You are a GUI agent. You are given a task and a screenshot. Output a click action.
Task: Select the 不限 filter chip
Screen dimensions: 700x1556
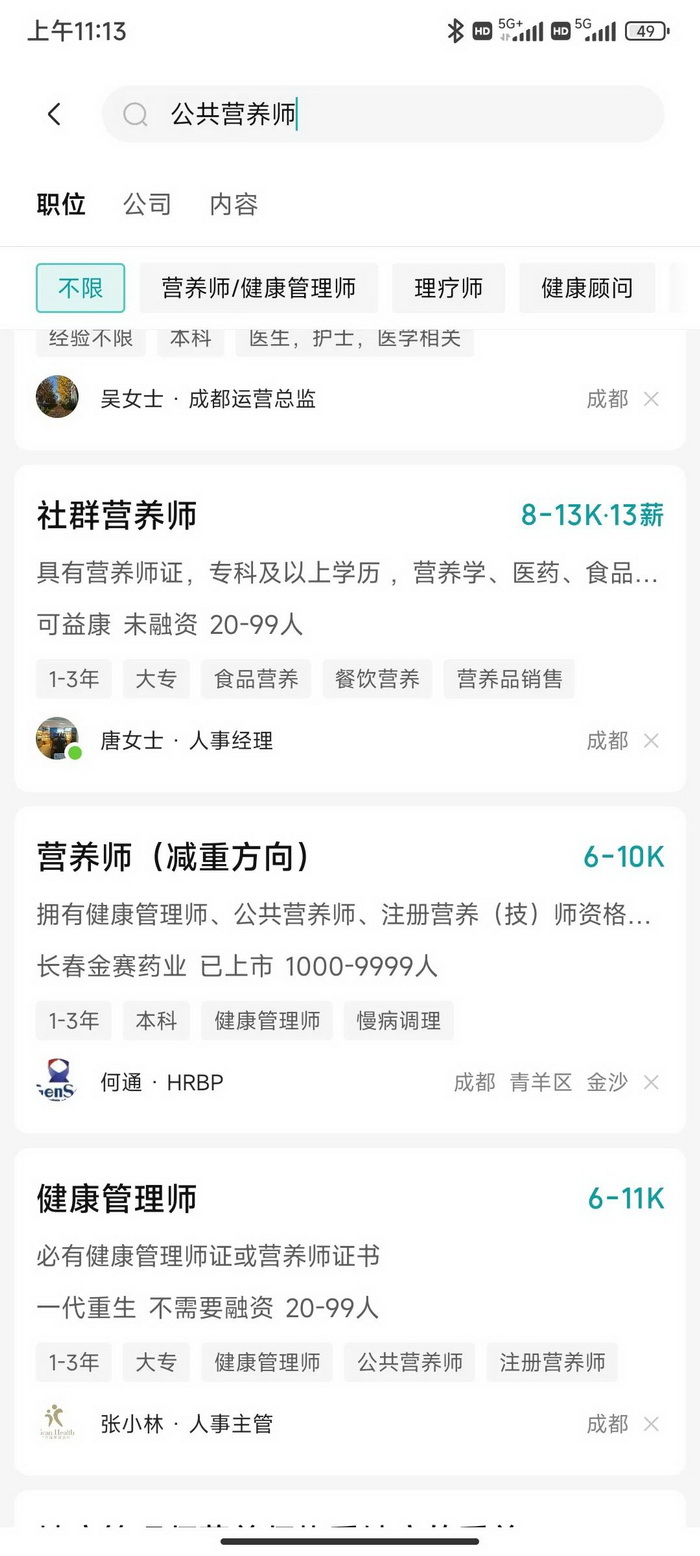pos(80,288)
